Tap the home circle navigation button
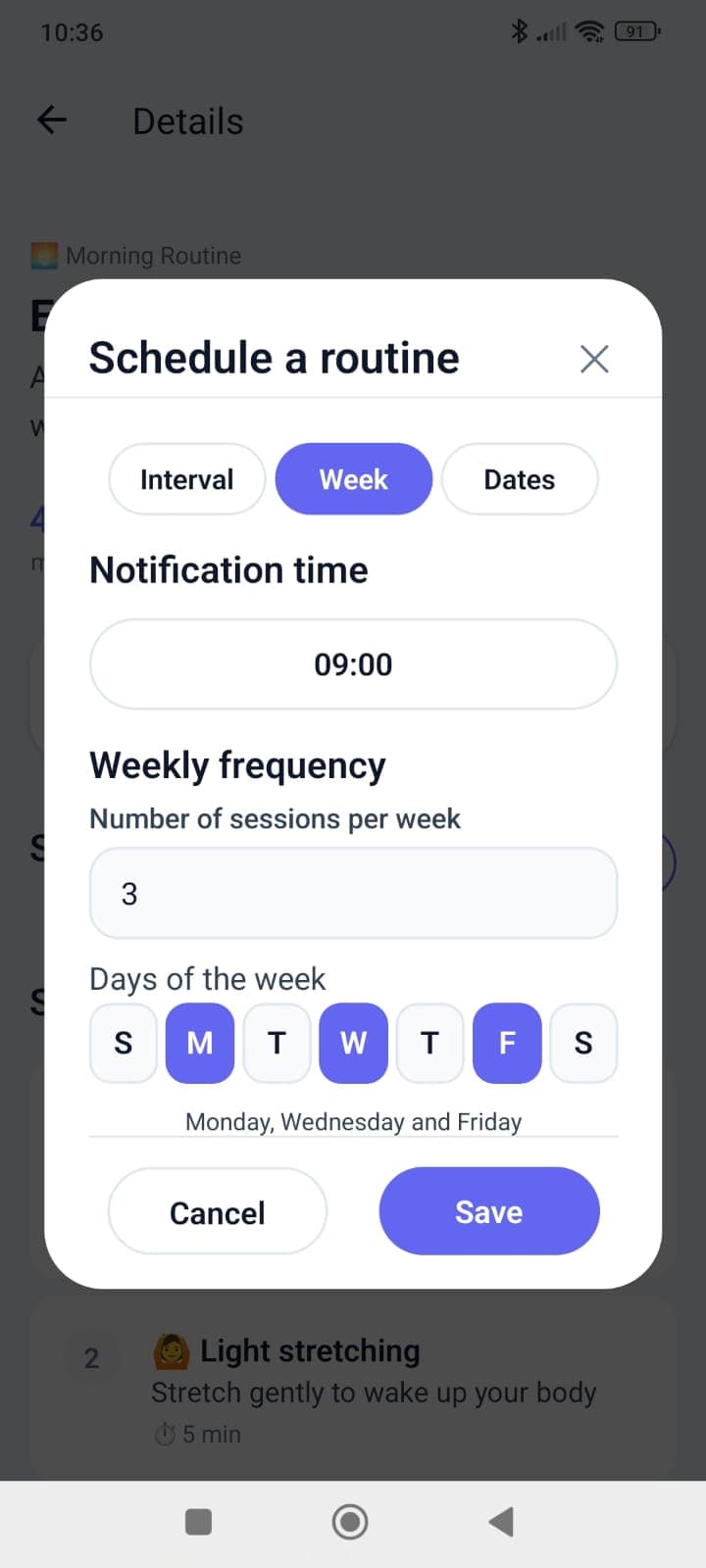Viewport: 706px width, 1568px height. click(x=349, y=1521)
